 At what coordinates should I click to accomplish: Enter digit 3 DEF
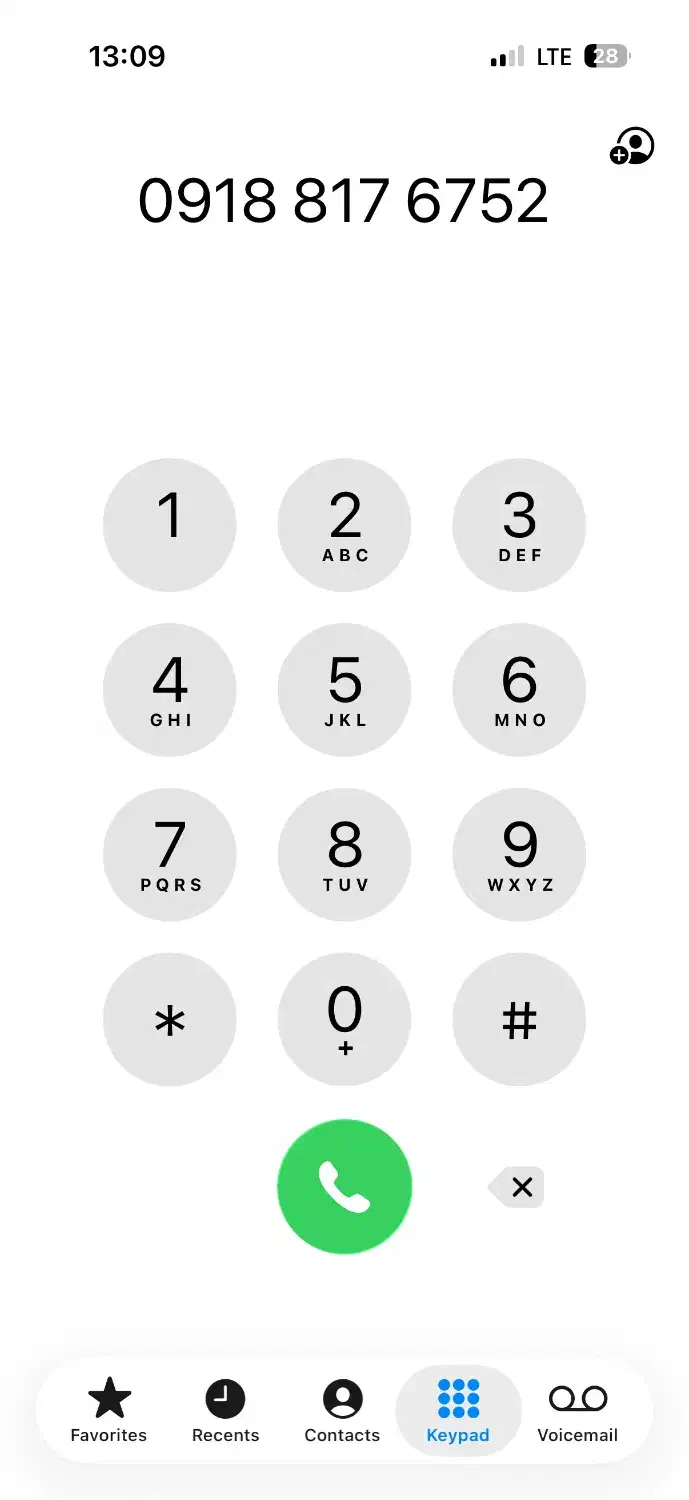(x=519, y=525)
